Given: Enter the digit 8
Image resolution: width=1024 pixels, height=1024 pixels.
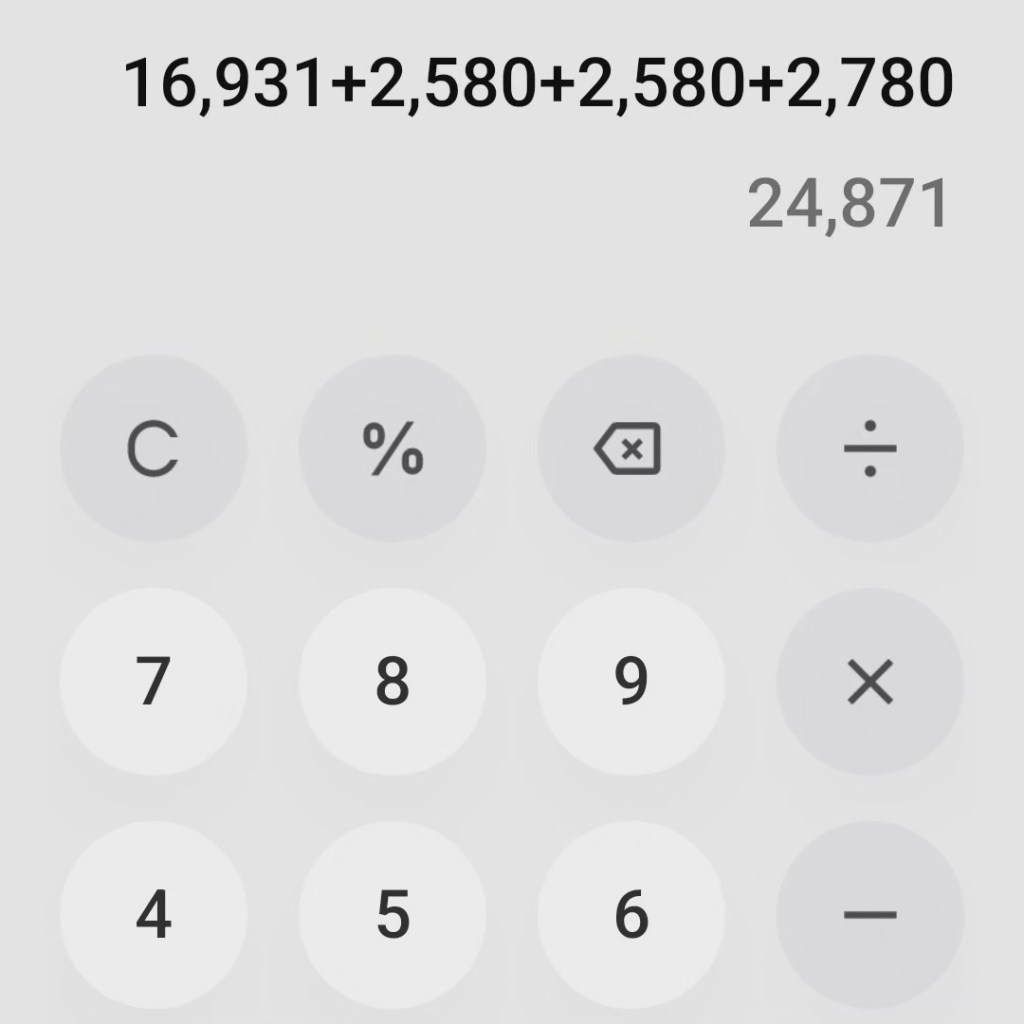Looking at the screenshot, I should (x=392, y=682).
